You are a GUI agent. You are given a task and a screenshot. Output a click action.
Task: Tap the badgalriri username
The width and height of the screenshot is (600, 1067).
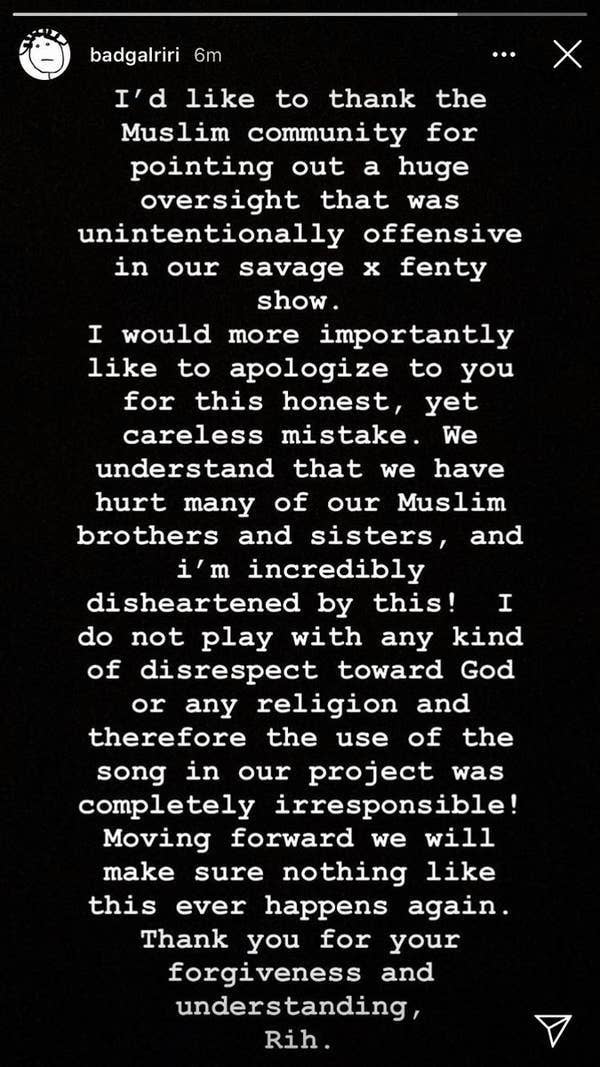[134, 56]
